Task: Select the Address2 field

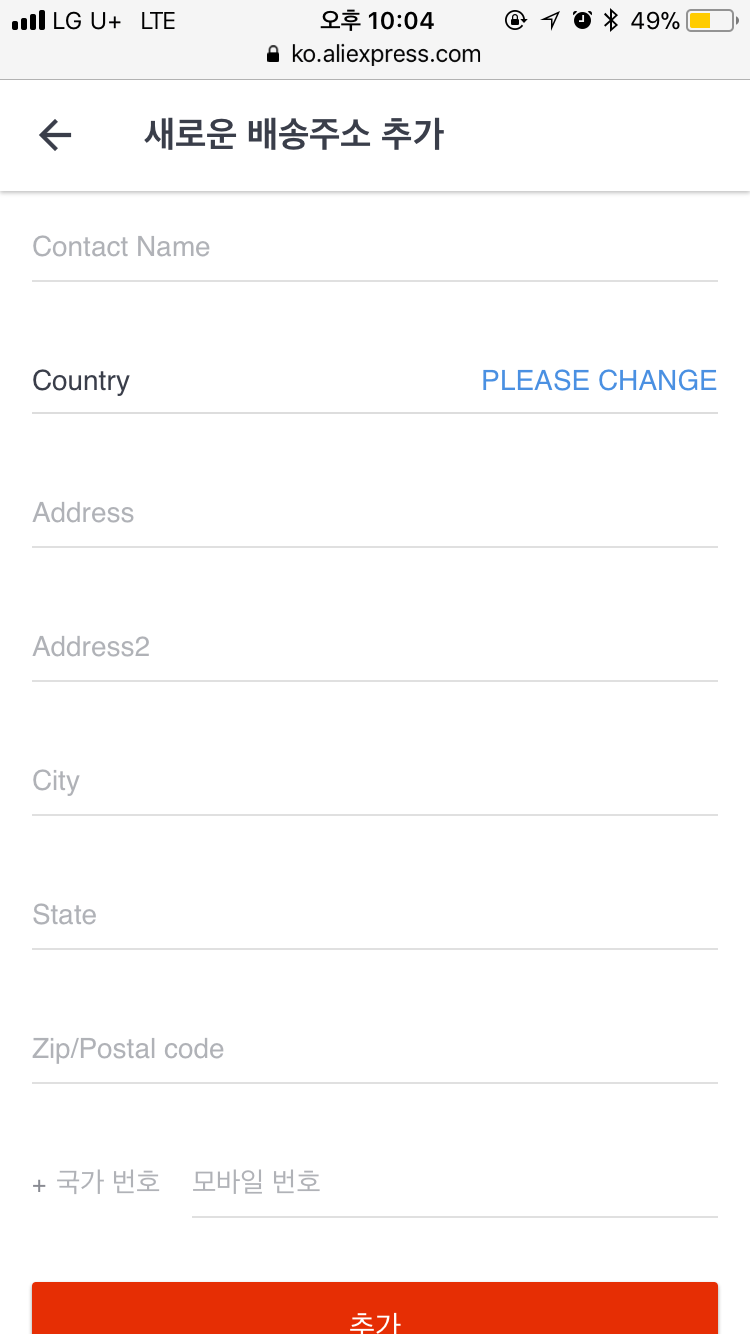Action: click(x=375, y=647)
